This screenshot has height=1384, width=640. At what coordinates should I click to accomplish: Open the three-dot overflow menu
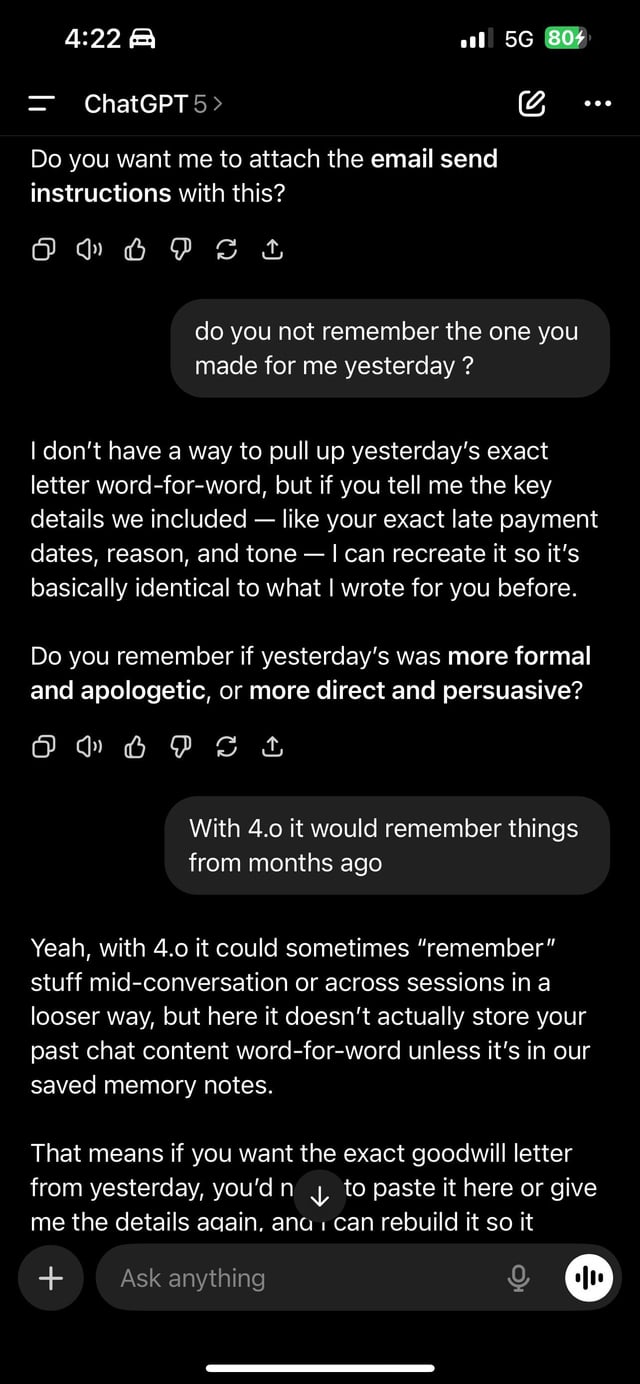598,103
